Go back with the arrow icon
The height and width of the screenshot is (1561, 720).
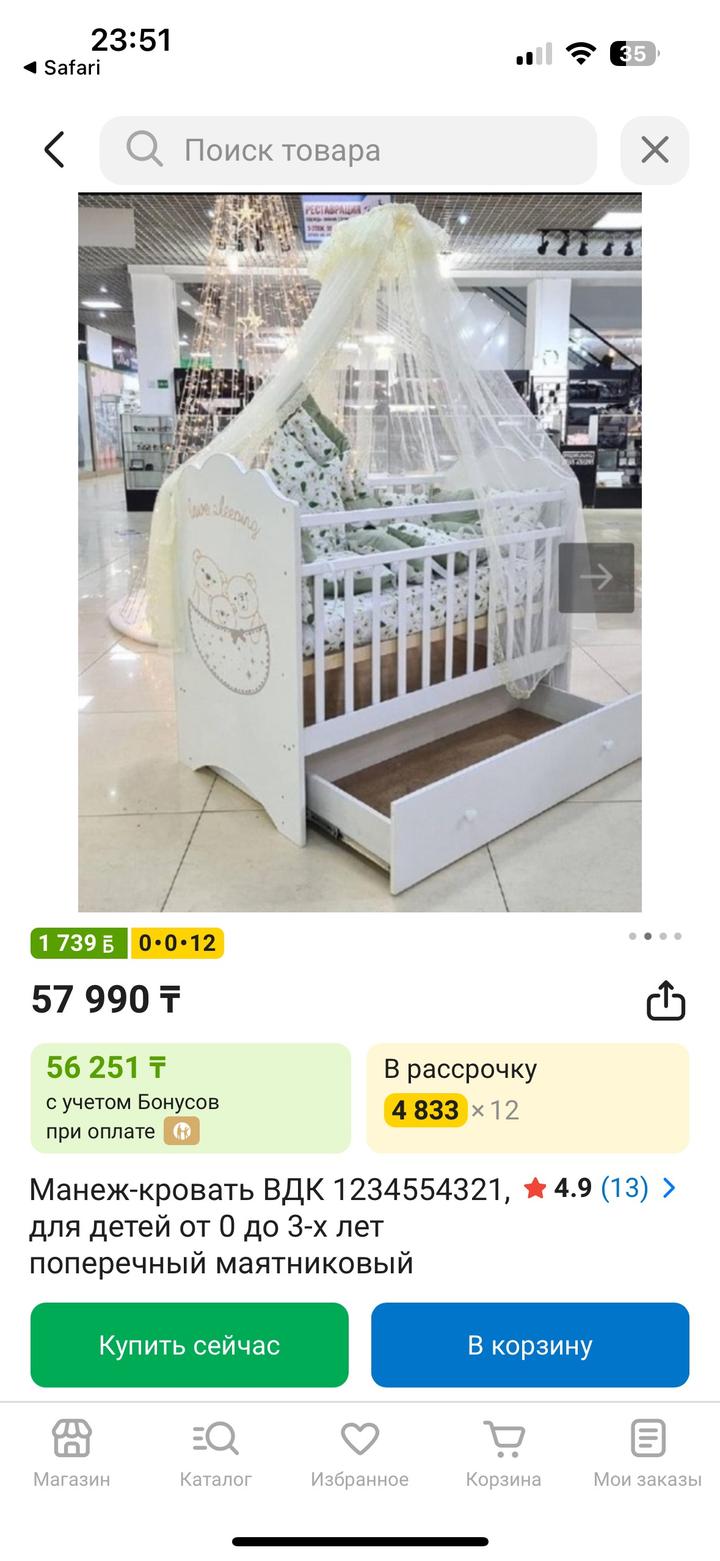click(55, 150)
